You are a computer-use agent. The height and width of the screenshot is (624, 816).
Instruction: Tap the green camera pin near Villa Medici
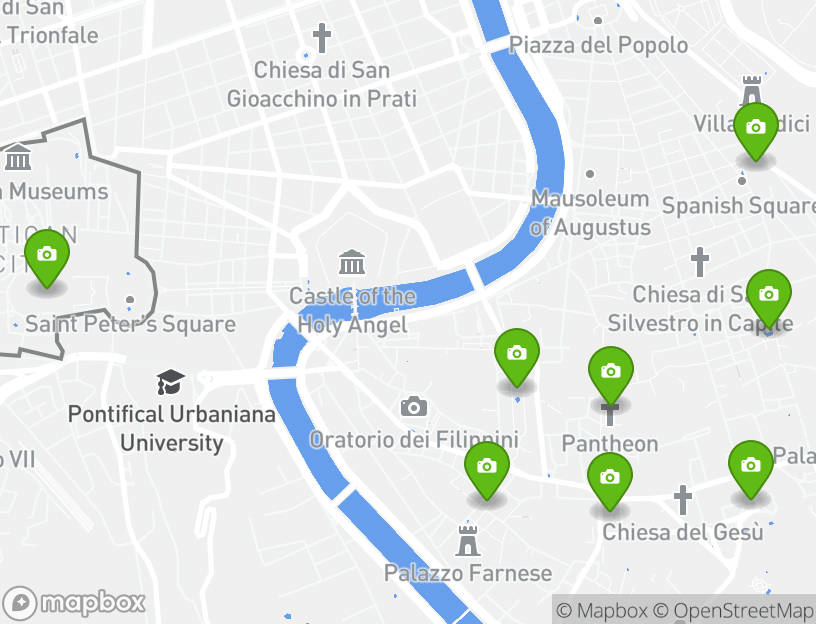756,129
